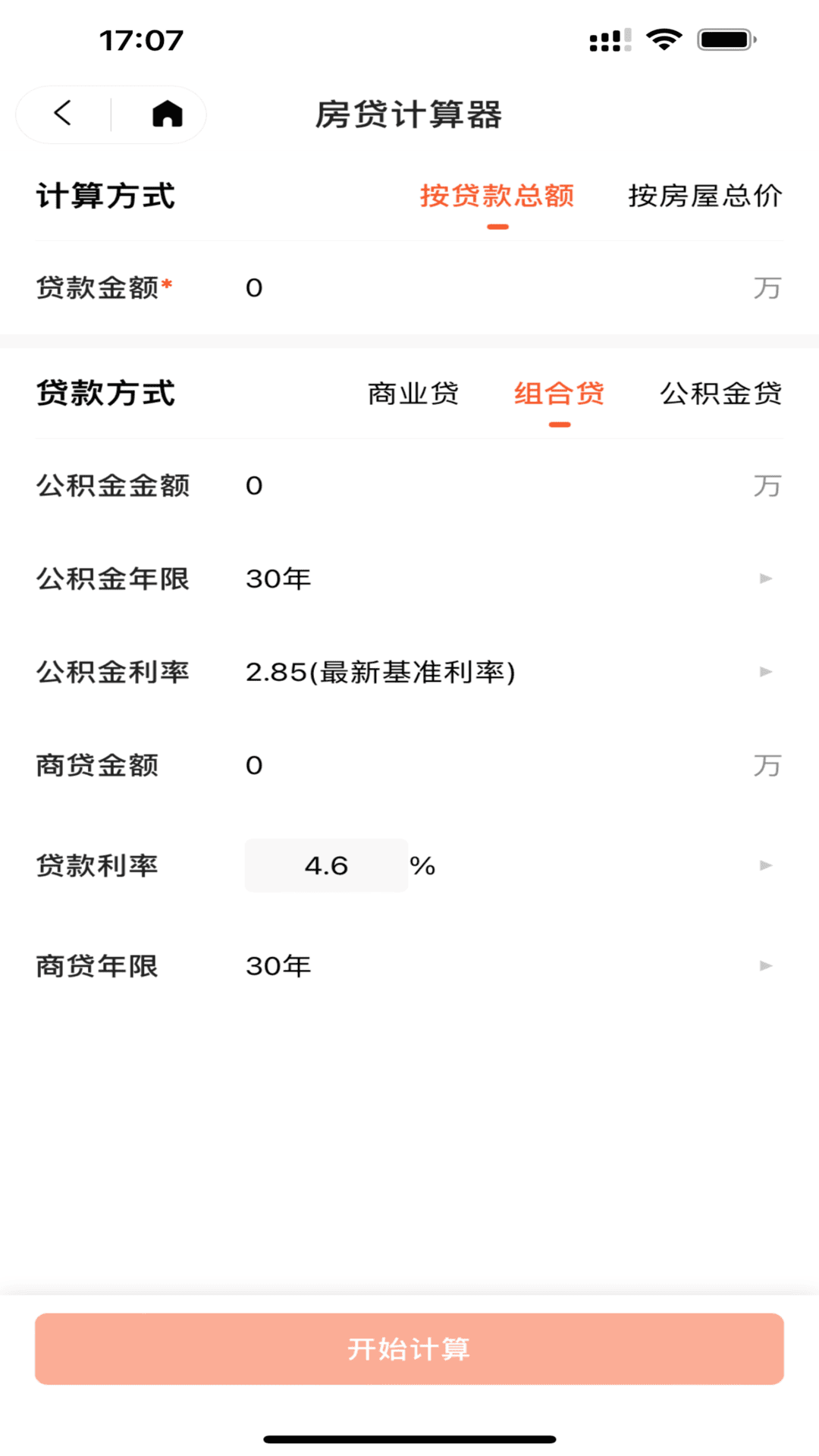
Task: Enter a value in the 贷款金额 field
Action: (x=485, y=288)
